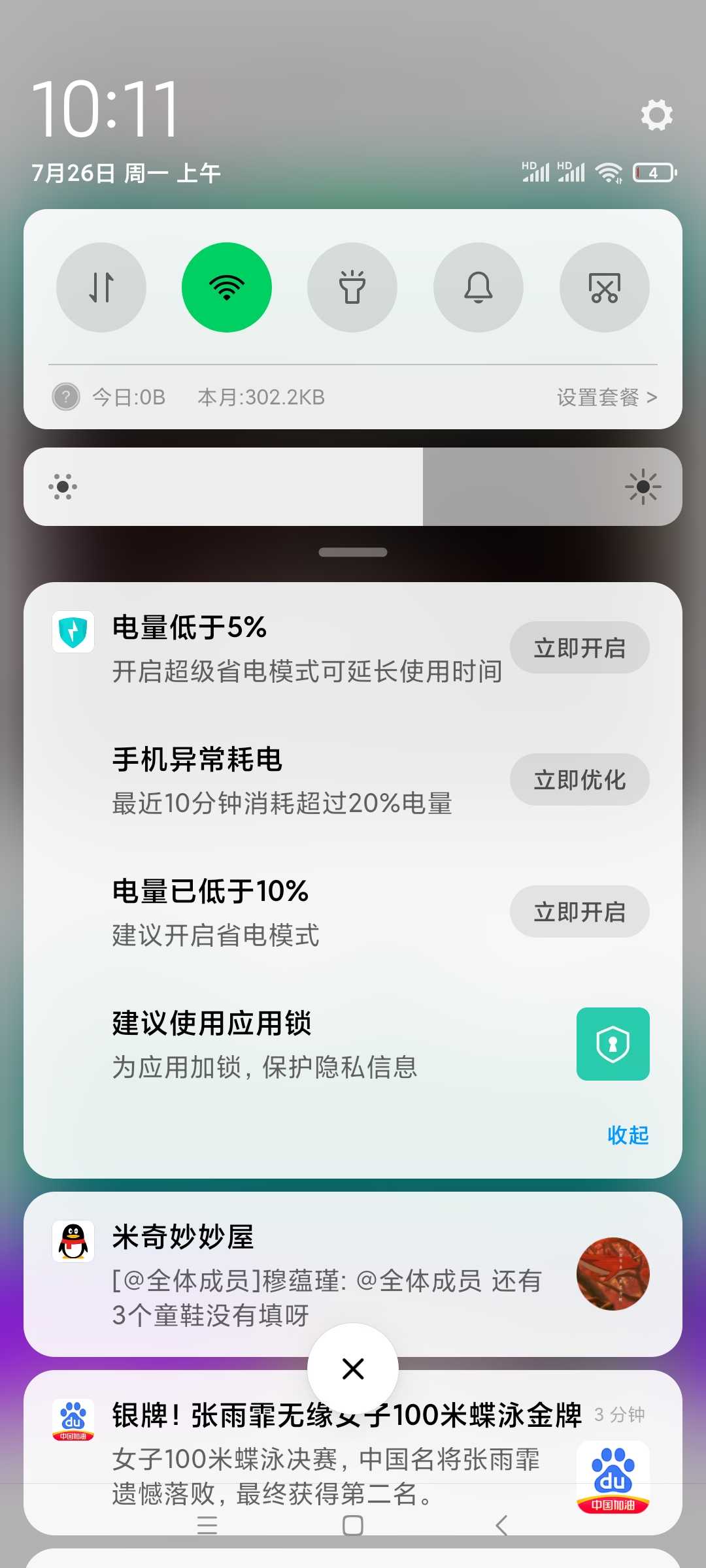Screen dimensions: 706x1568
Task: Toggle the mobile data quick tile
Action: (101, 287)
